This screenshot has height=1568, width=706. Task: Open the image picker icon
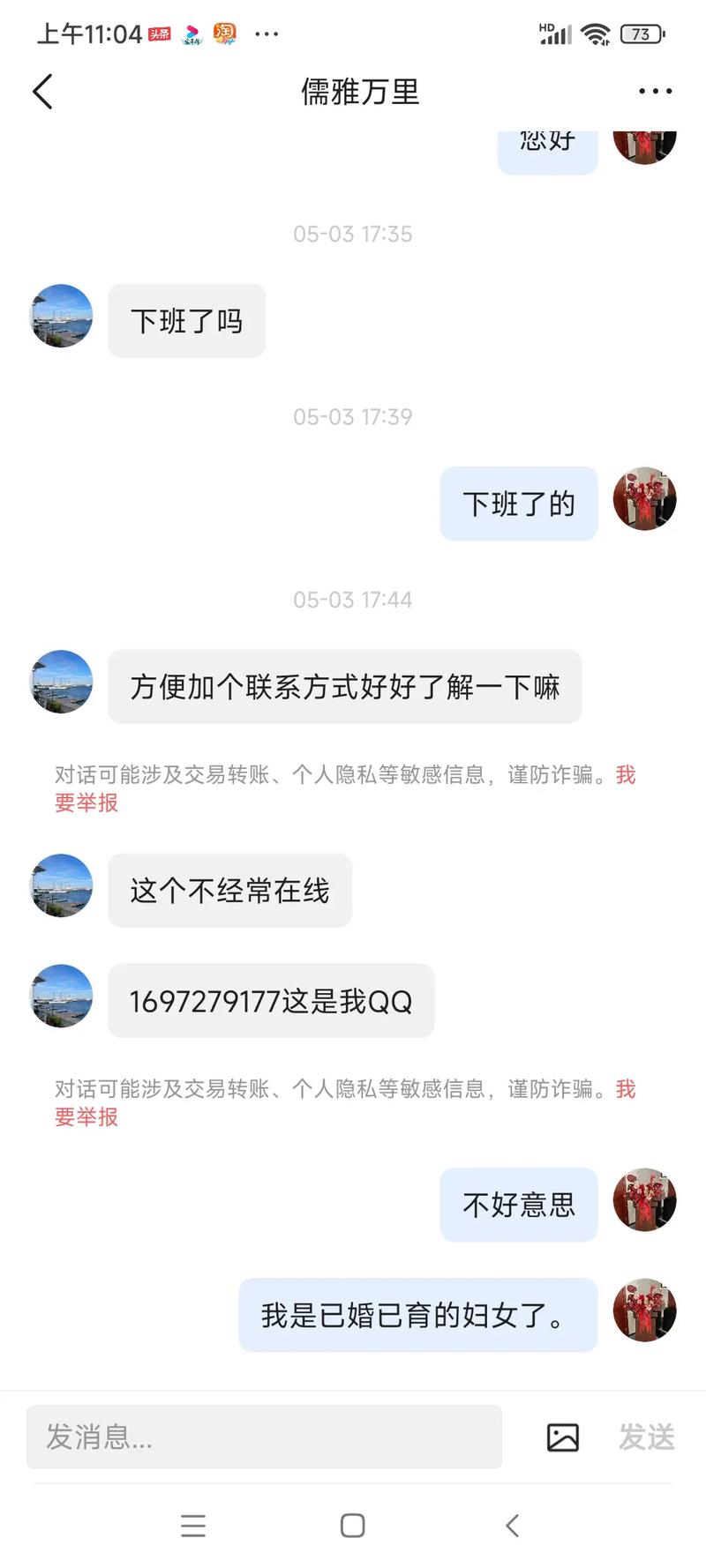pyautogui.click(x=563, y=1437)
